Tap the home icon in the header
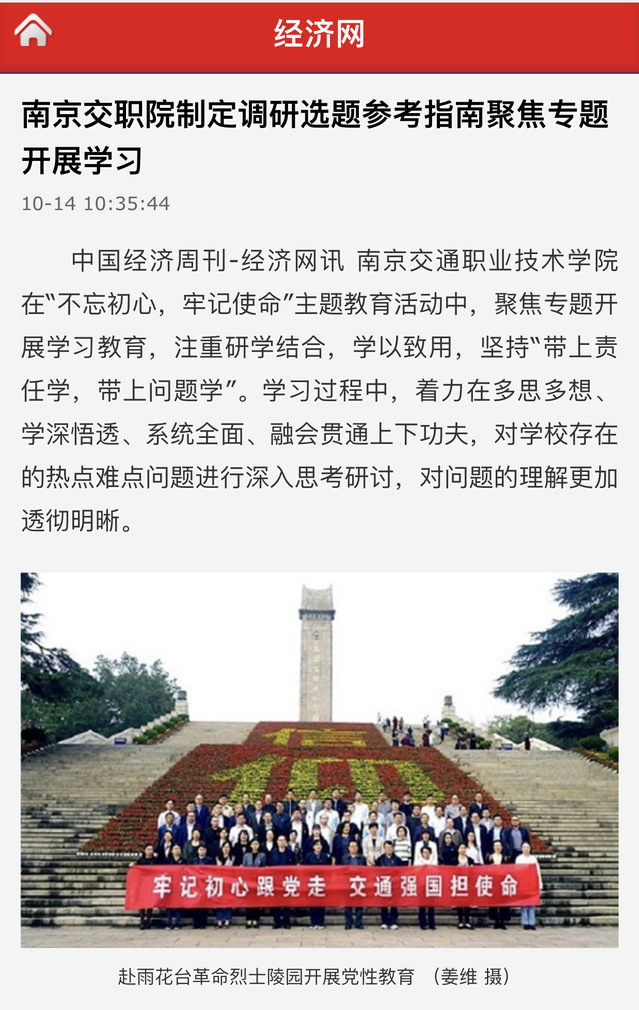The height and width of the screenshot is (1010, 639). tap(33, 31)
